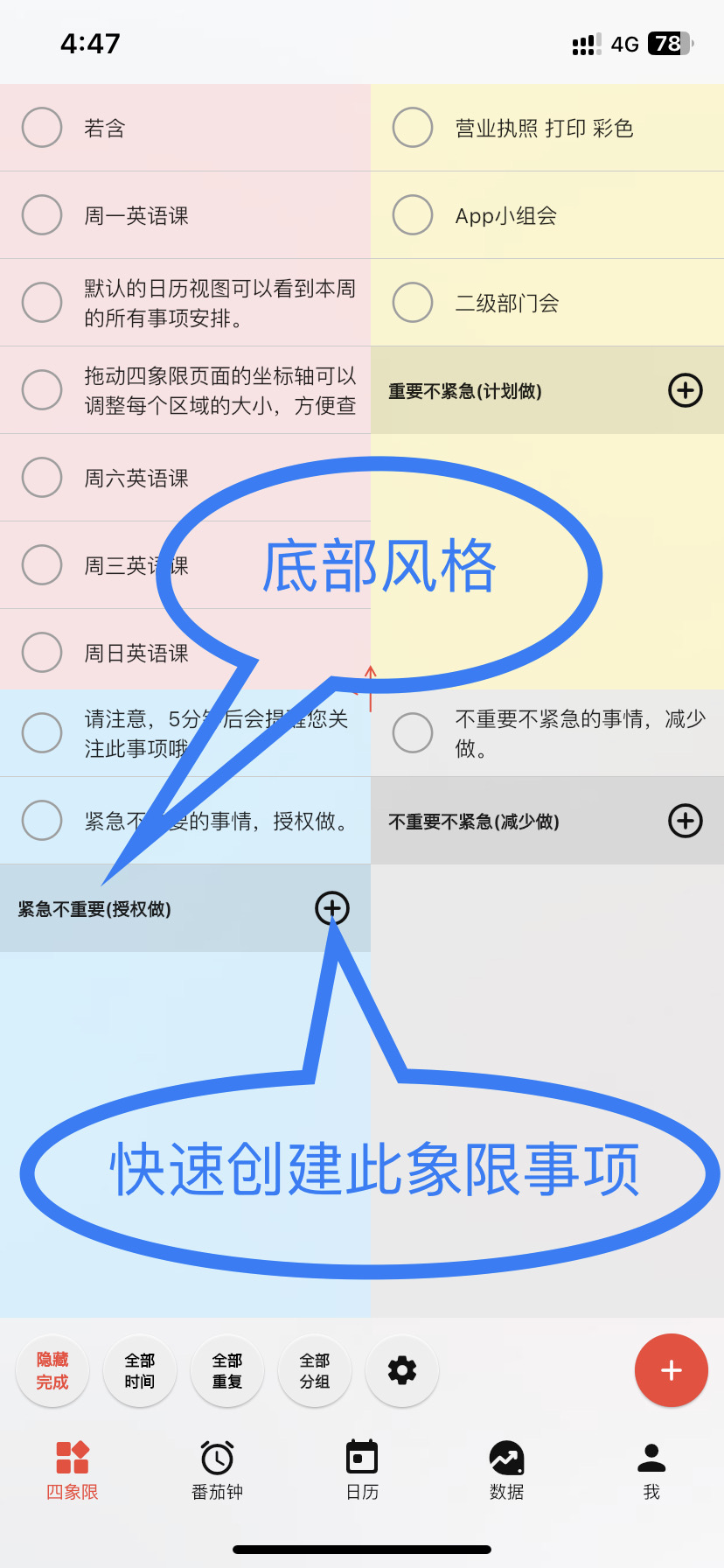724x1568 pixels.
Task: Open the 周六英语课 task
Action: [136, 479]
